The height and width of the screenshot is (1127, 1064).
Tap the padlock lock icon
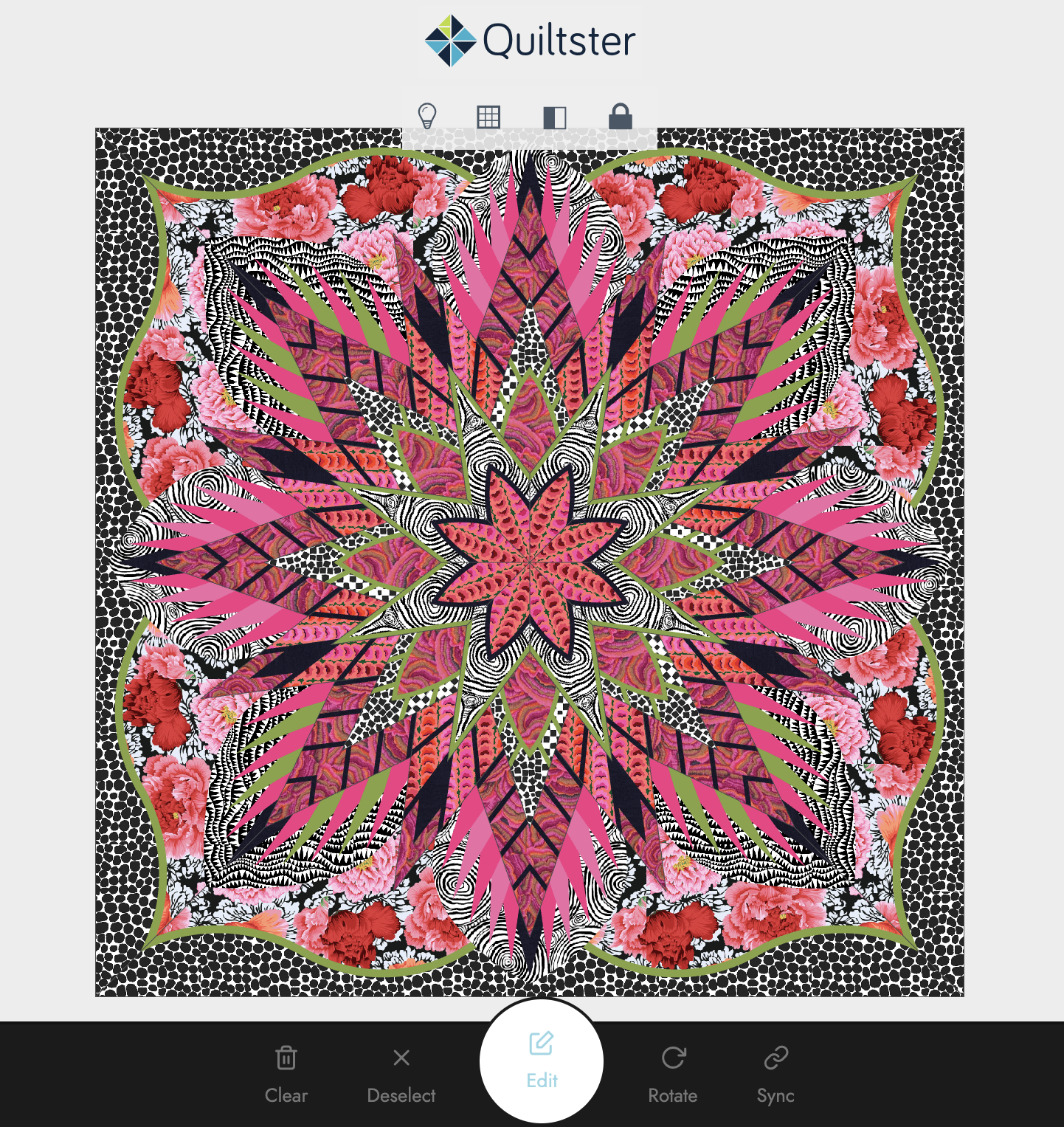point(620,117)
